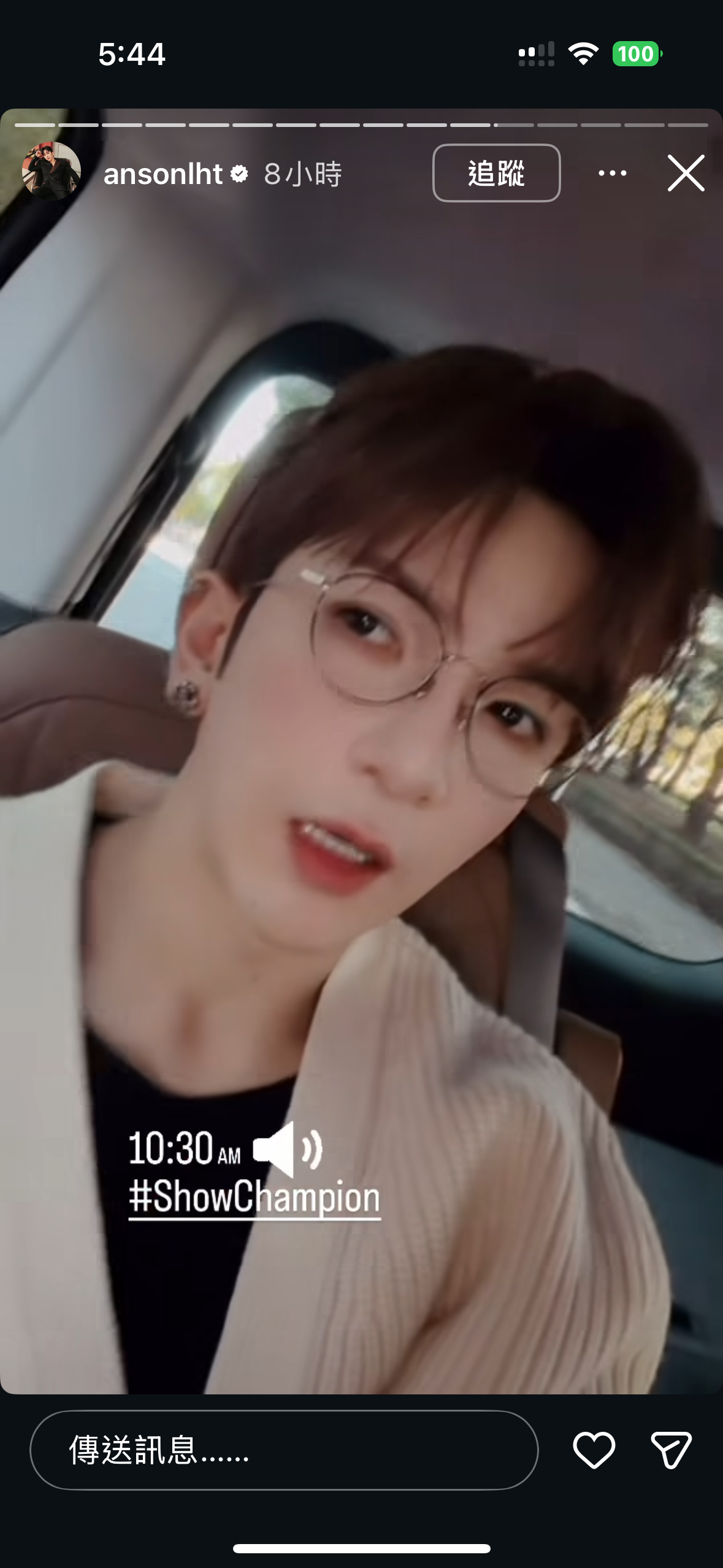The width and height of the screenshot is (723, 1568).
Task: Follow ansonlht with the 追蹤 button
Action: click(496, 173)
